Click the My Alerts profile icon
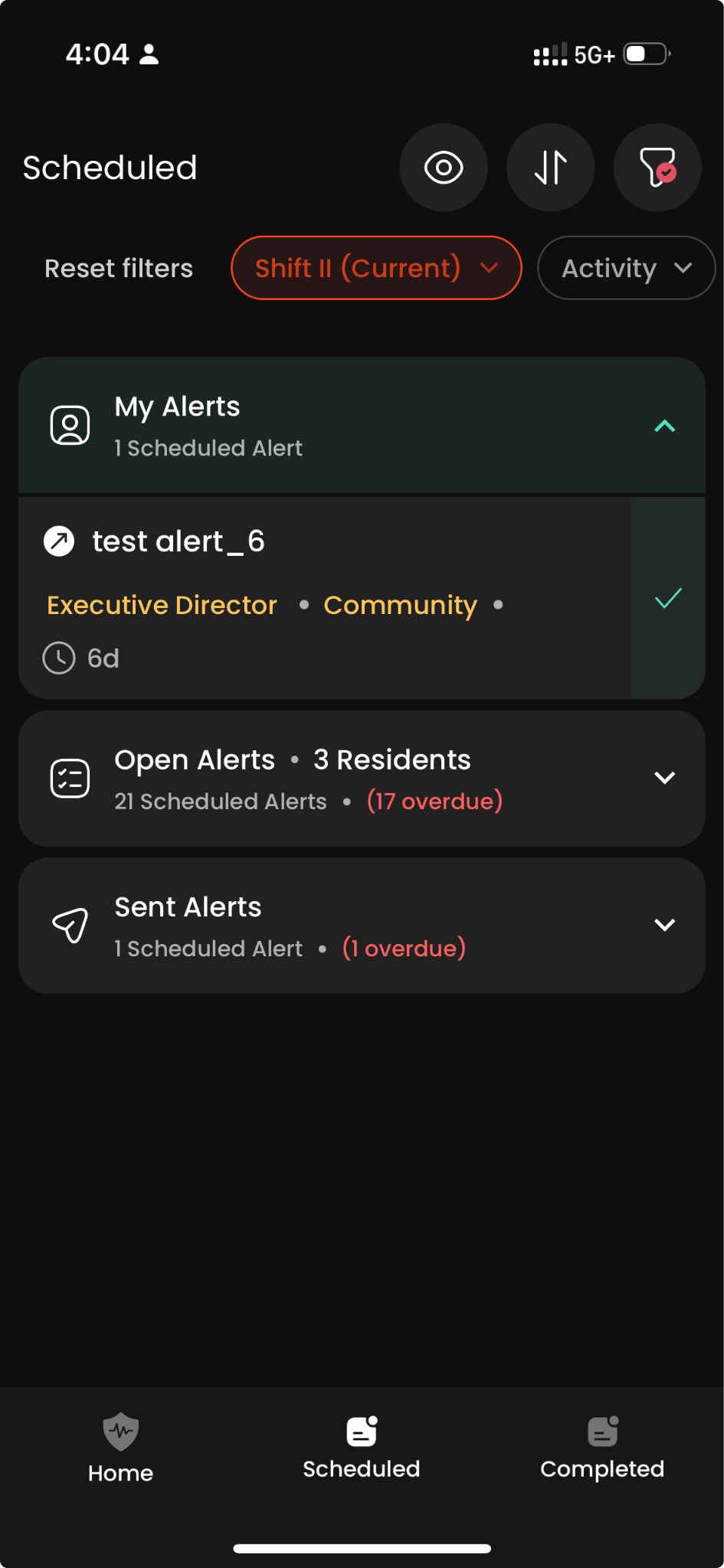The width and height of the screenshot is (724, 1568). [69, 426]
